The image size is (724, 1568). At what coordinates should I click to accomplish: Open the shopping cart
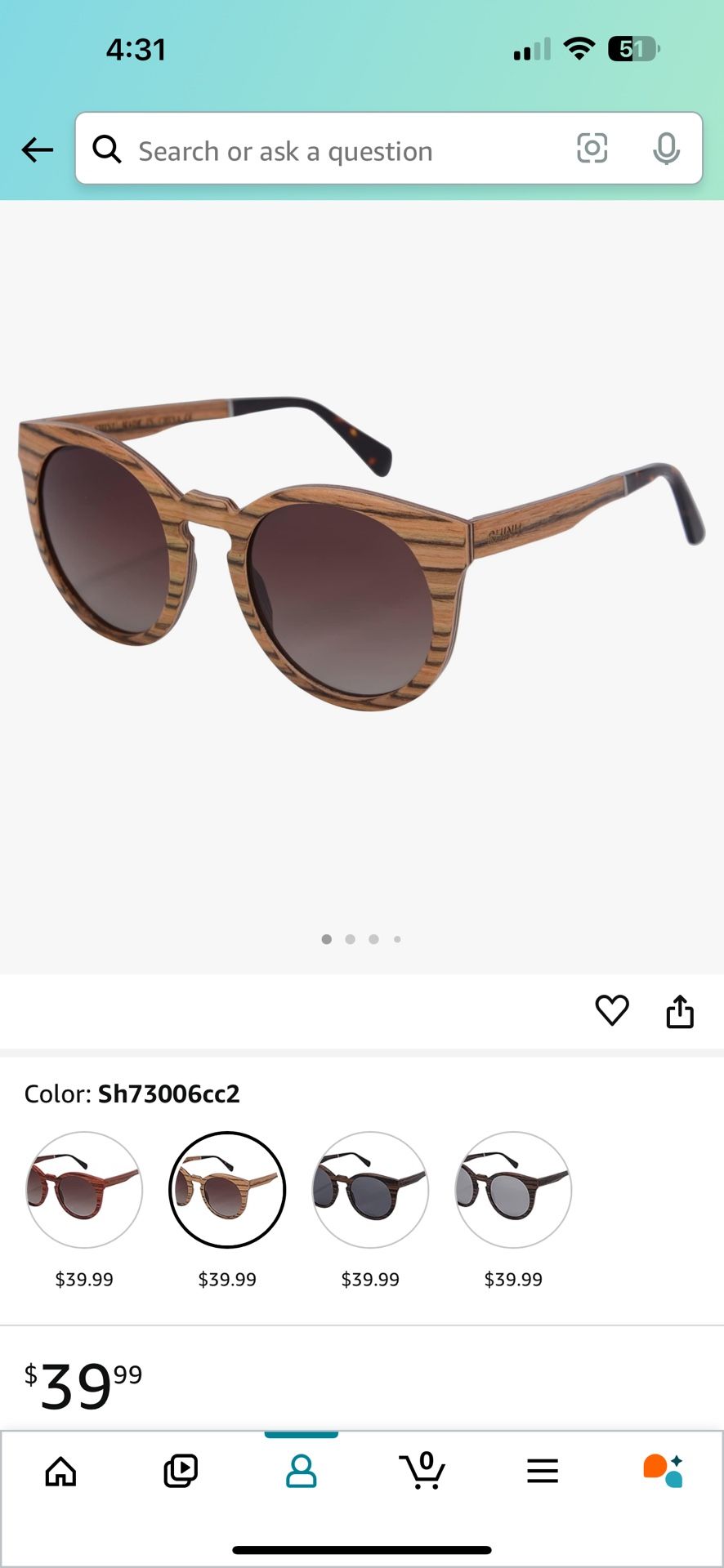tap(422, 1470)
